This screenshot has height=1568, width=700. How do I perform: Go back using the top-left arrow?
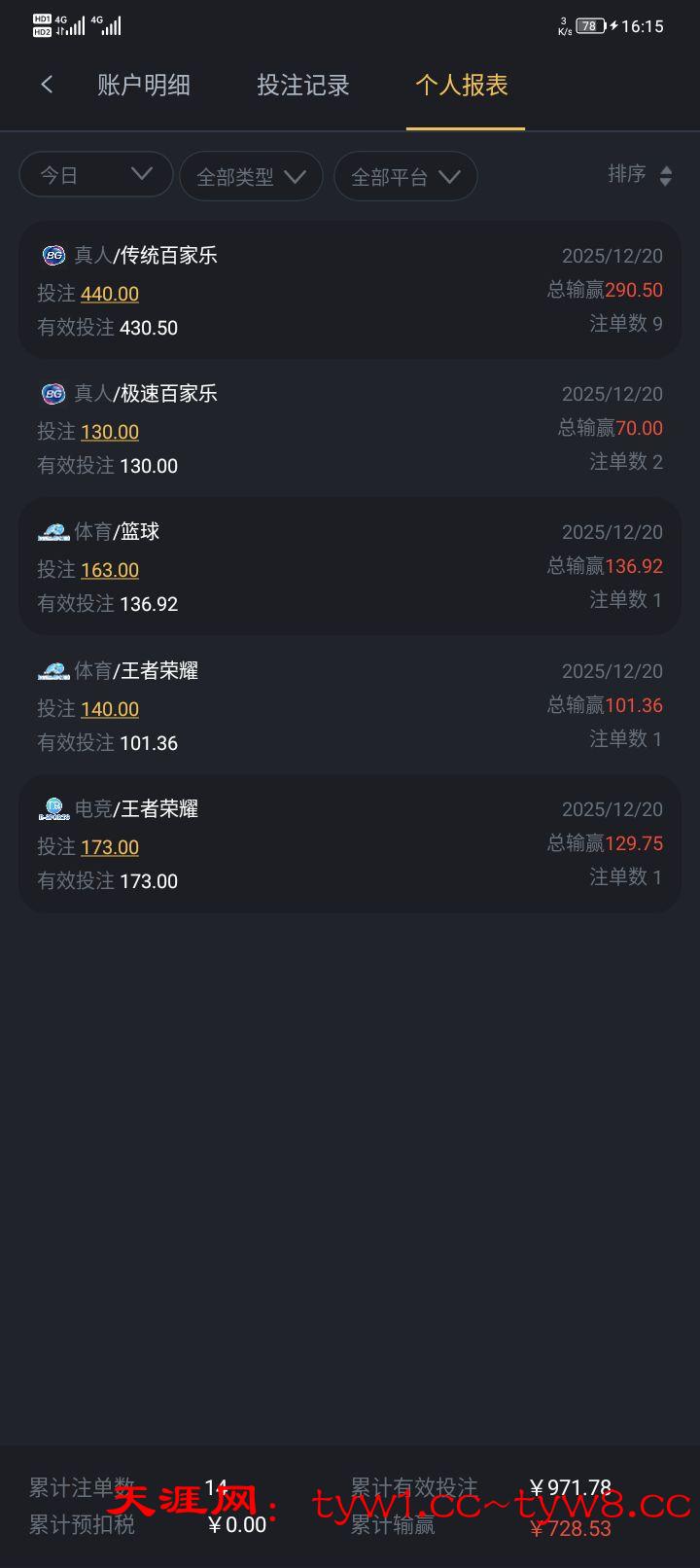pyautogui.click(x=47, y=85)
